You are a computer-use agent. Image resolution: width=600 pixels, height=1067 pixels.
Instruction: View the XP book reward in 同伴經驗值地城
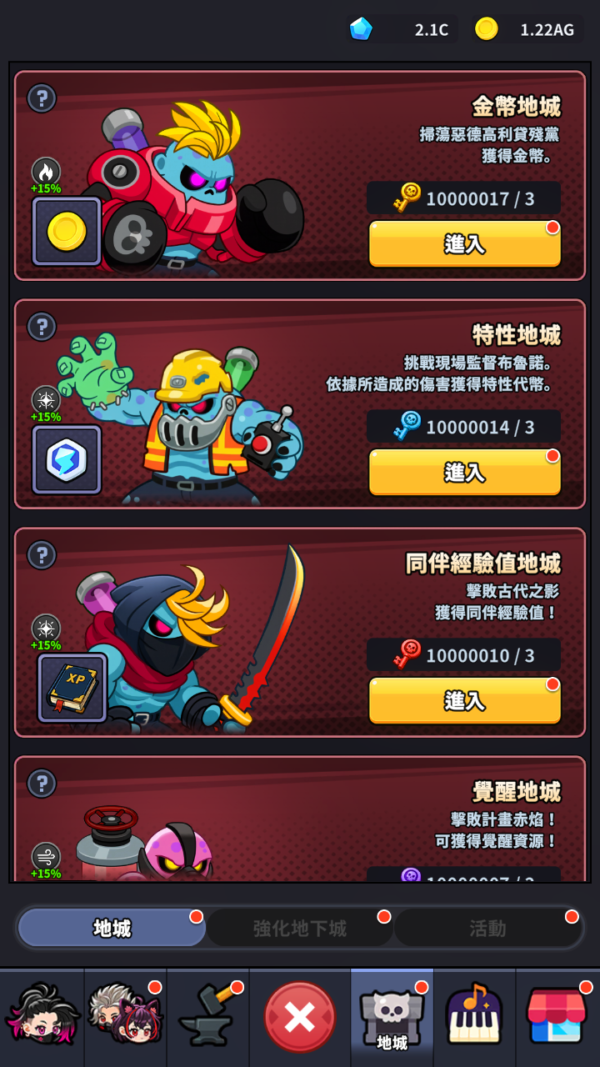72,688
